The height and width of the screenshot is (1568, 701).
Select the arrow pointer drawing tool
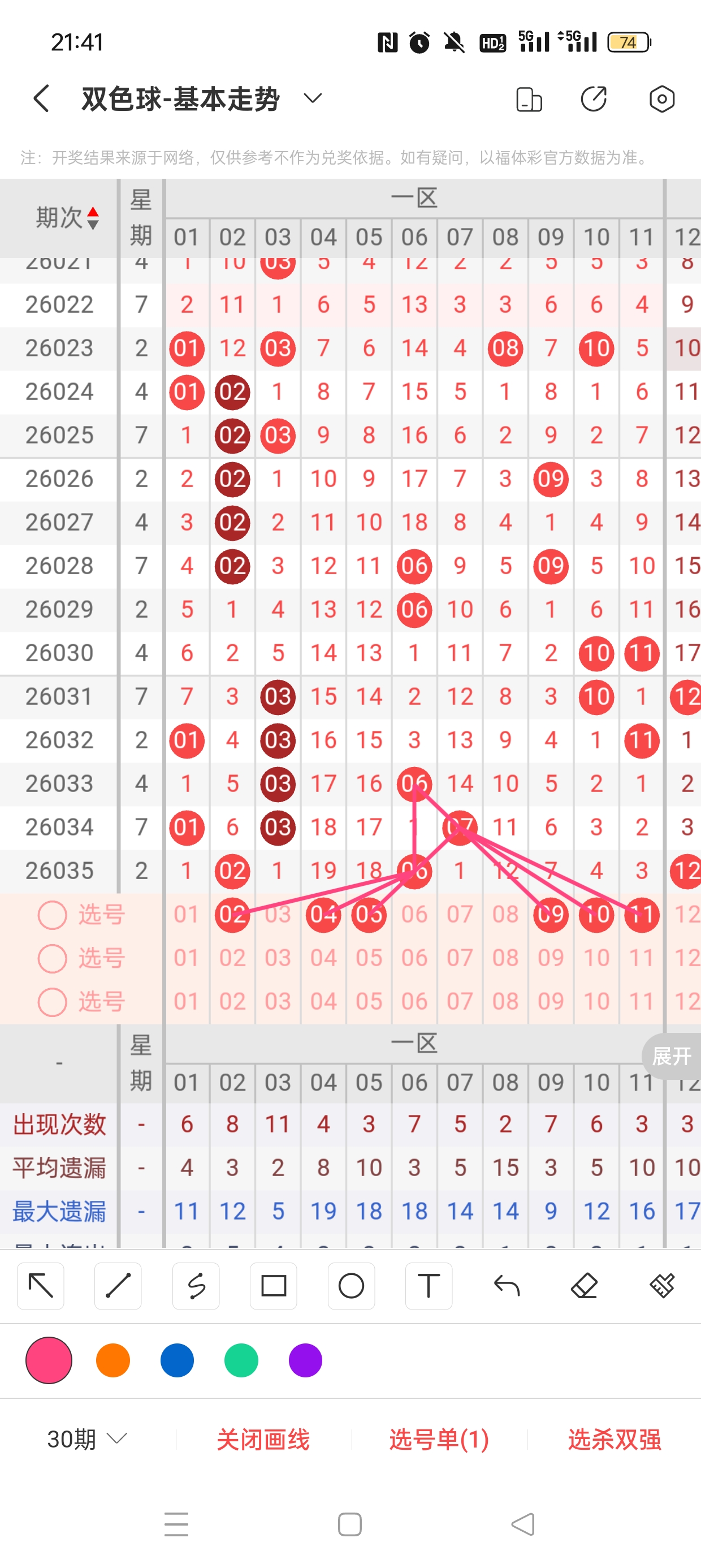pos(40,1287)
